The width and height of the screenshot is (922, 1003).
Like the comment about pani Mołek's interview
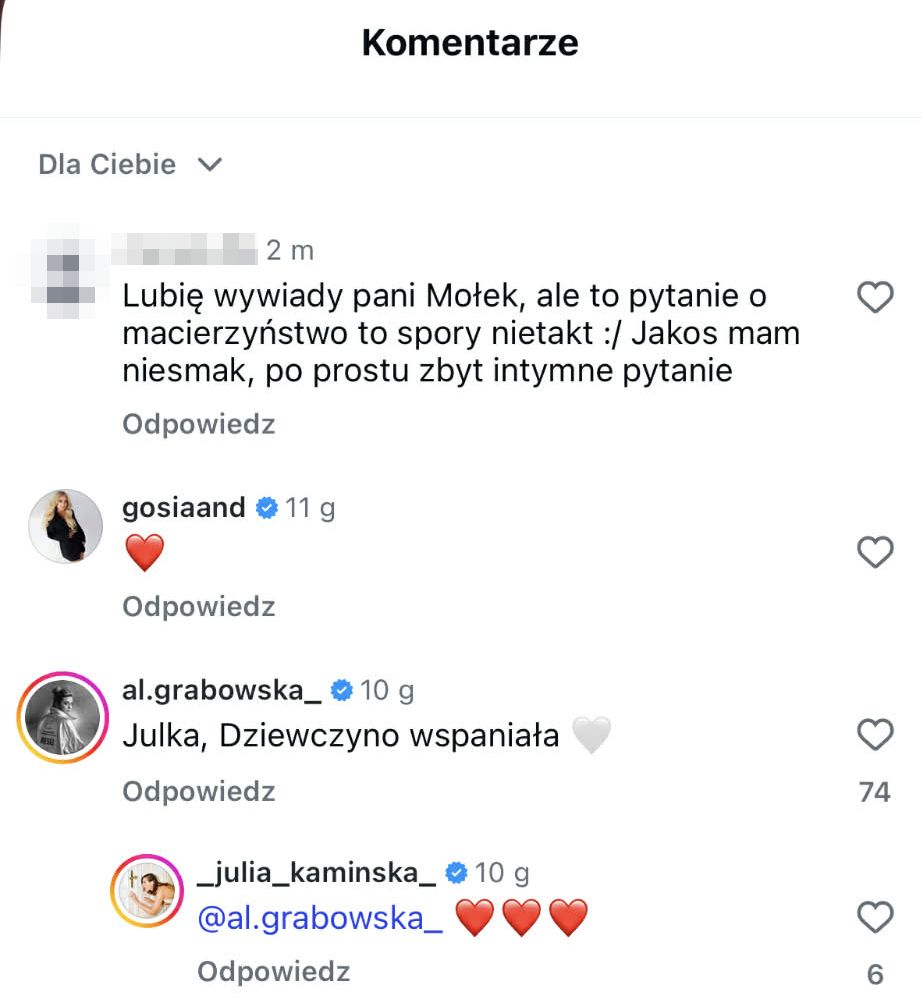[876, 296]
